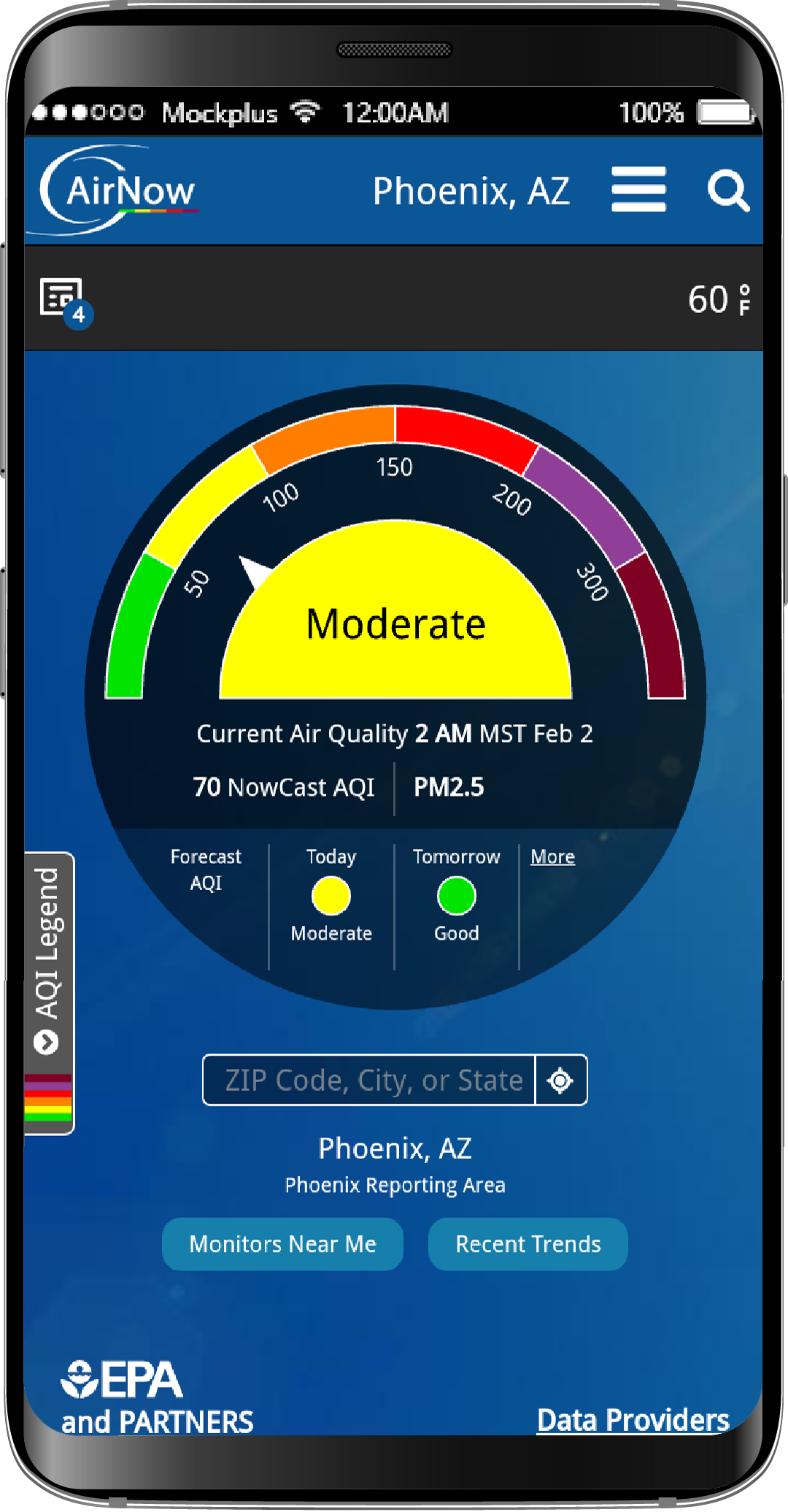Tap the search magnifier icon

point(728,191)
